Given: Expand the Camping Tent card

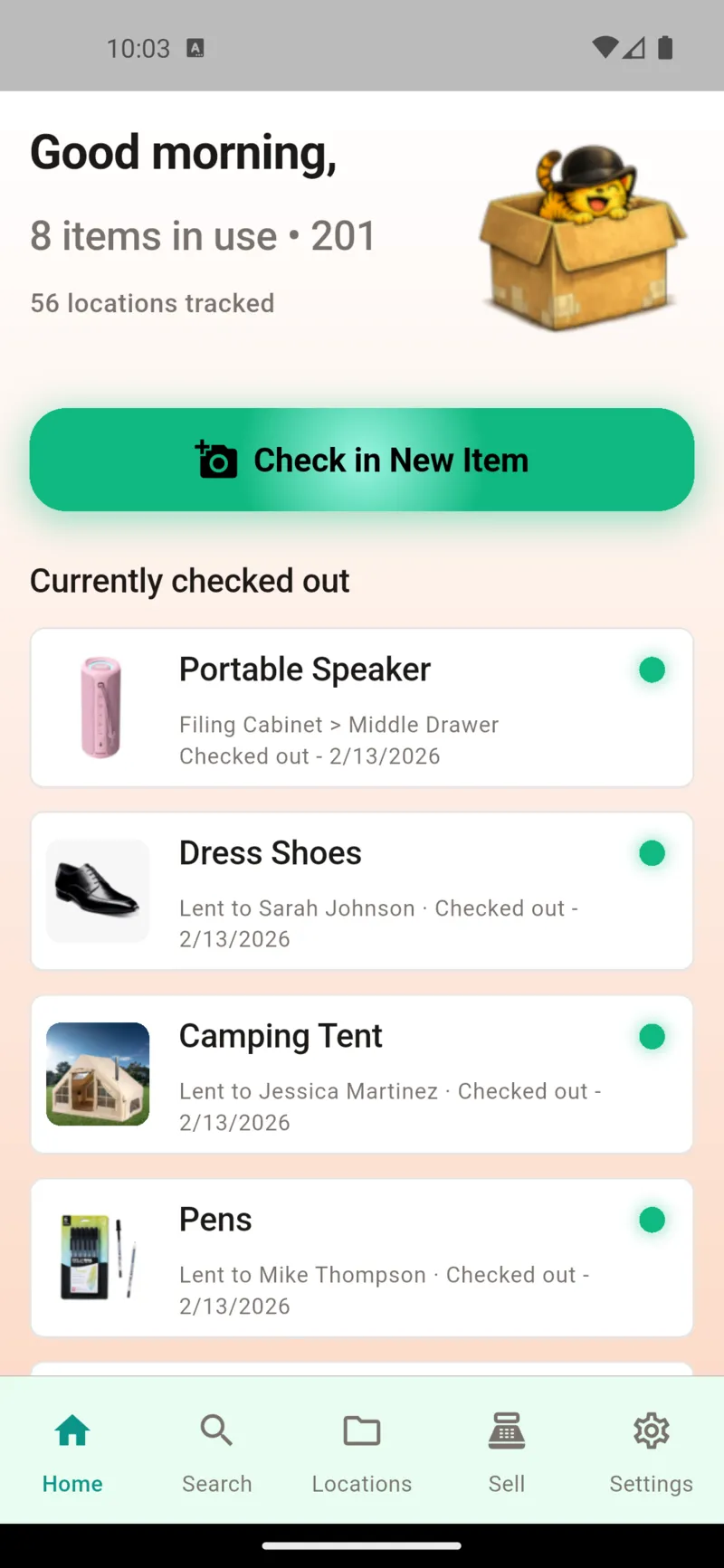Looking at the screenshot, I should coord(361,1075).
